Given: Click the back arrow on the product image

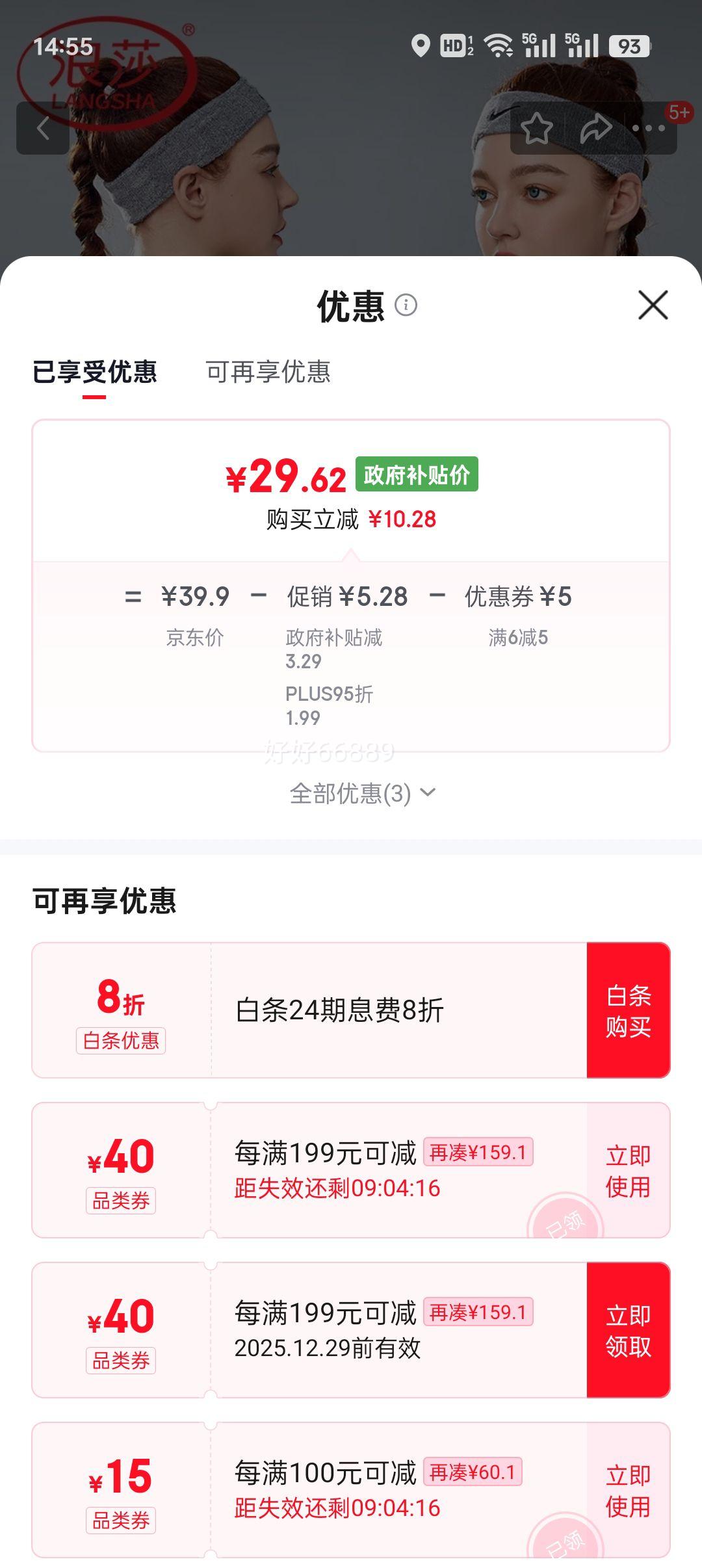Looking at the screenshot, I should click(x=44, y=128).
